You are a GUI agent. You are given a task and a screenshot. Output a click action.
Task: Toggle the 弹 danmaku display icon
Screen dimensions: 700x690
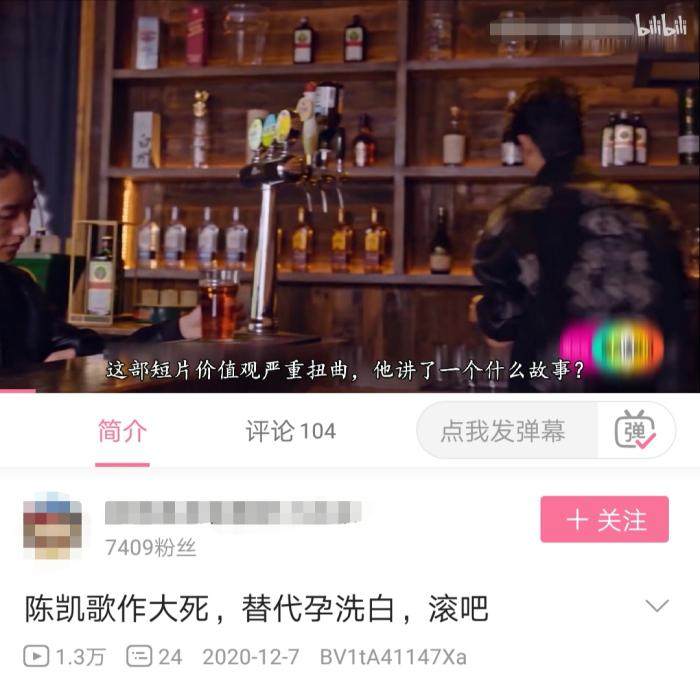coord(635,431)
